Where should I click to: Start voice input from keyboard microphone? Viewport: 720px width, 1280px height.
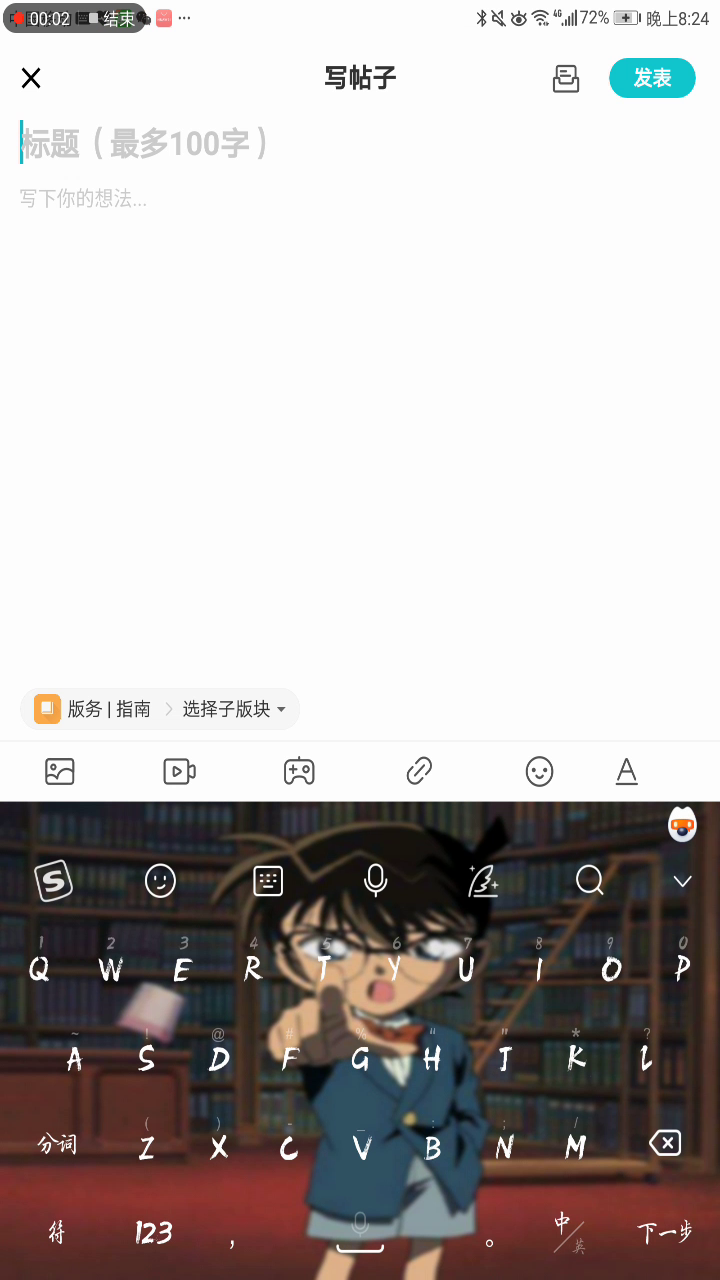376,880
